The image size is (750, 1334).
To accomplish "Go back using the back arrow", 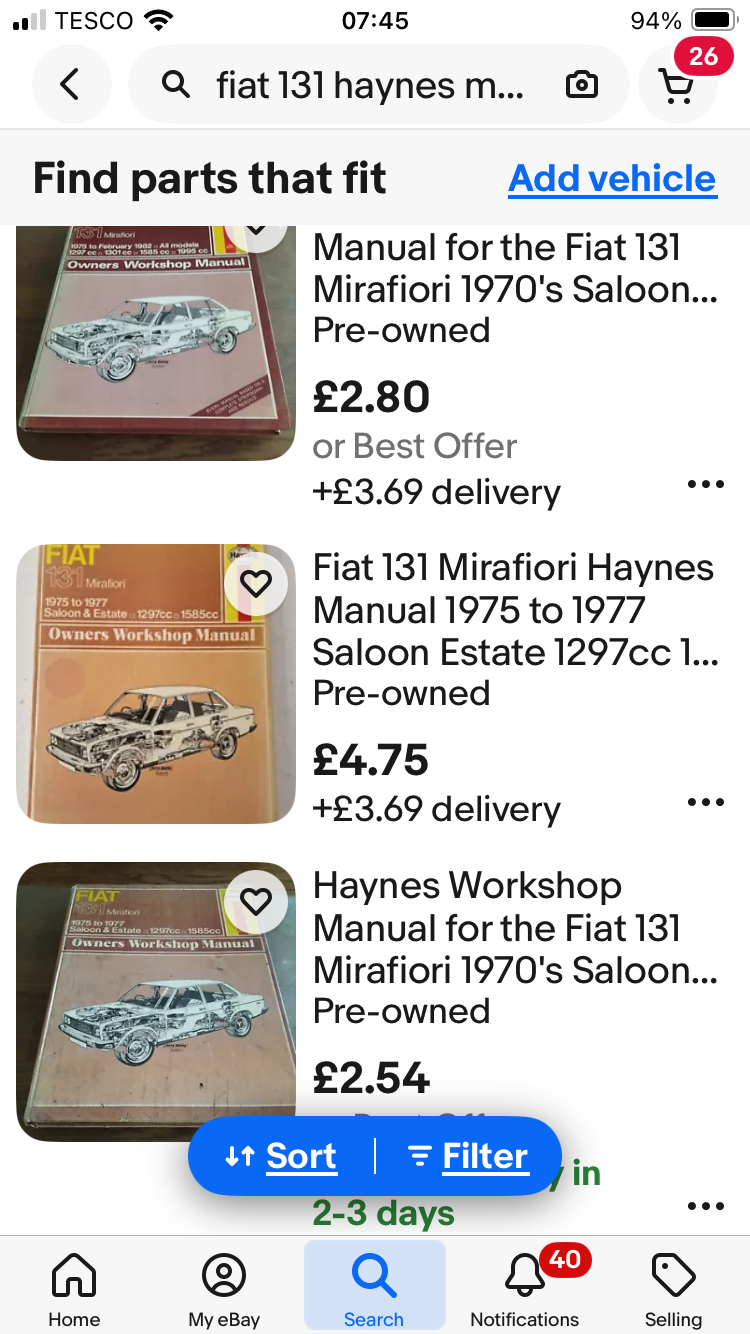I will tap(70, 85).
